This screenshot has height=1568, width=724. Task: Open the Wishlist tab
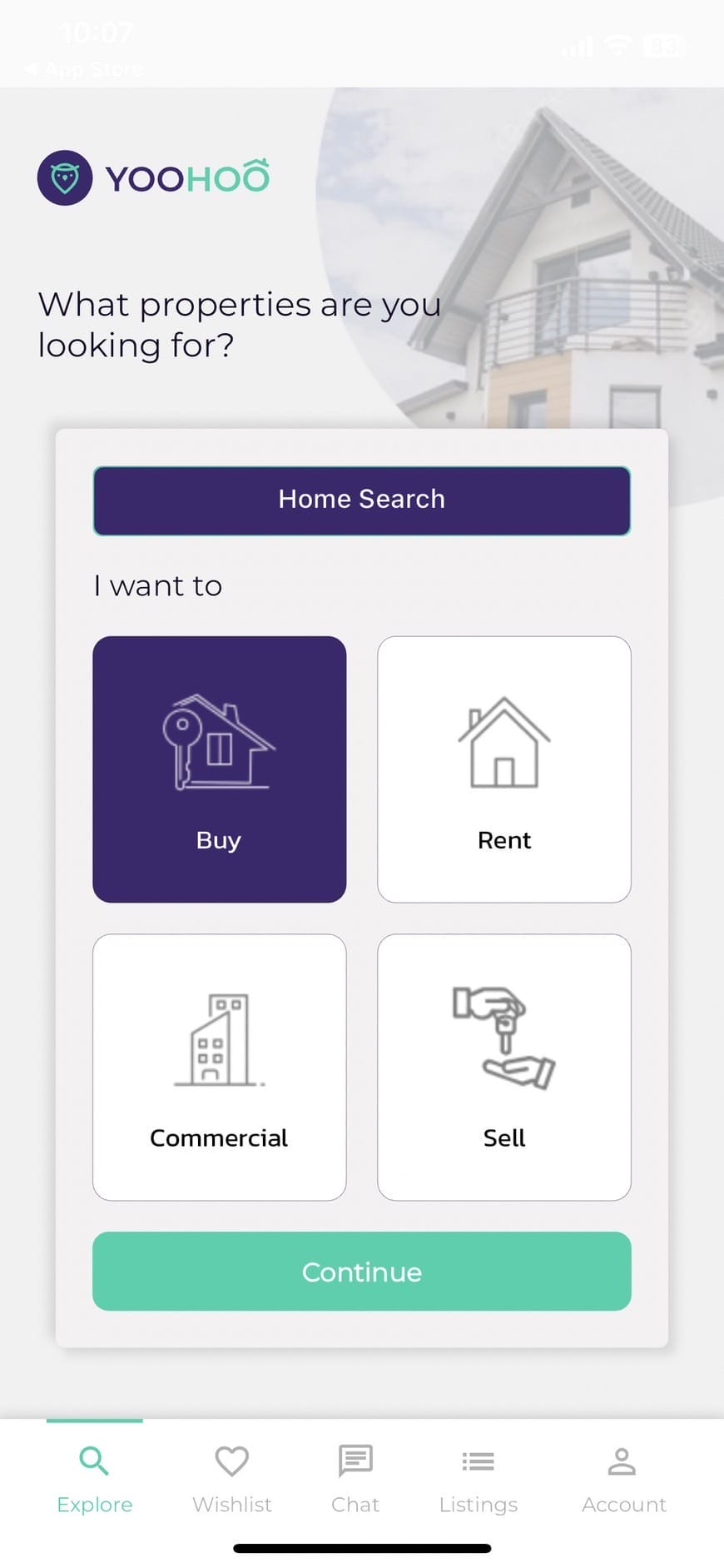coord(231,1478)
